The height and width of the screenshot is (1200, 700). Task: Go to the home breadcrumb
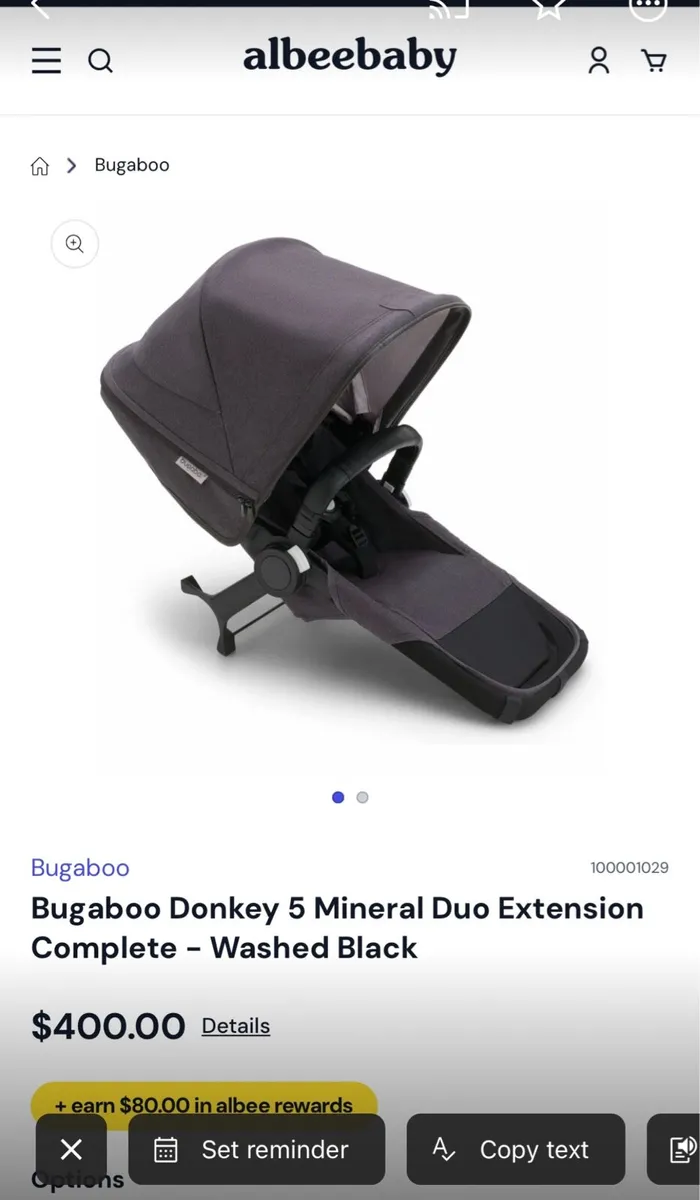pyautogui.click(x=40, y=166)
